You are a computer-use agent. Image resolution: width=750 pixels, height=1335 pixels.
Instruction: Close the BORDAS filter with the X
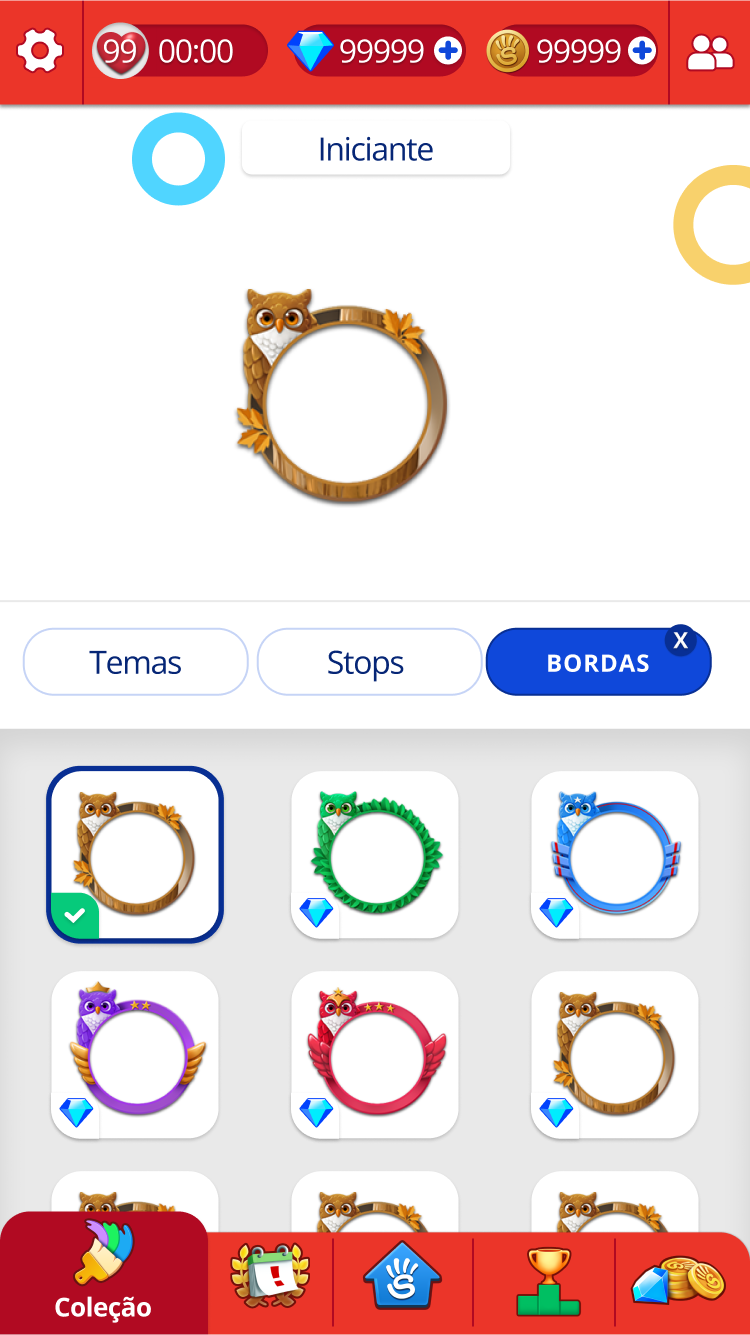click(681, 641)
